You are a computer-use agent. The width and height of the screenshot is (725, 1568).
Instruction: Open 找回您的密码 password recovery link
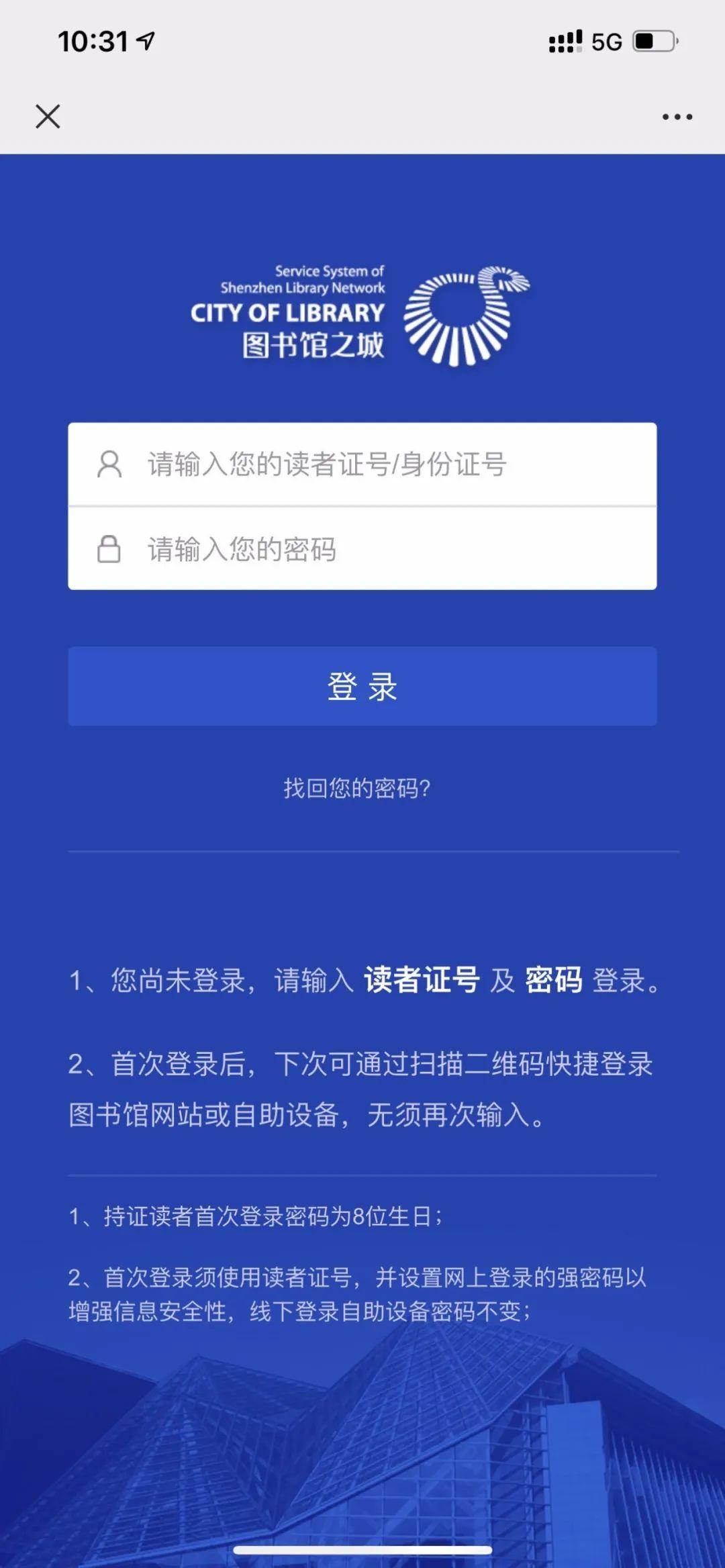pyautogui.click(x=356, y=788)
